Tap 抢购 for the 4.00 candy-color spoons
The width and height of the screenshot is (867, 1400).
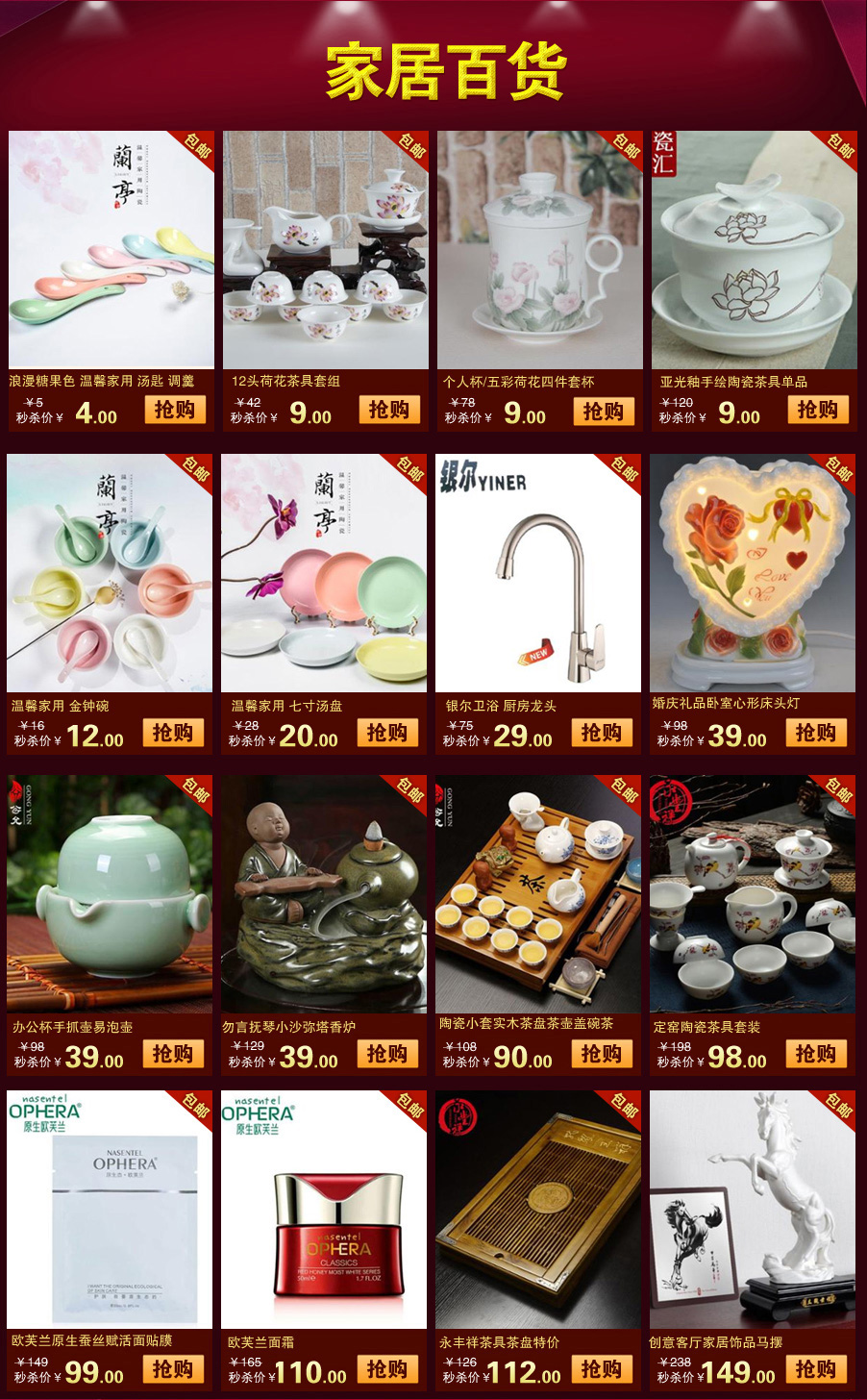coord(175,410)
